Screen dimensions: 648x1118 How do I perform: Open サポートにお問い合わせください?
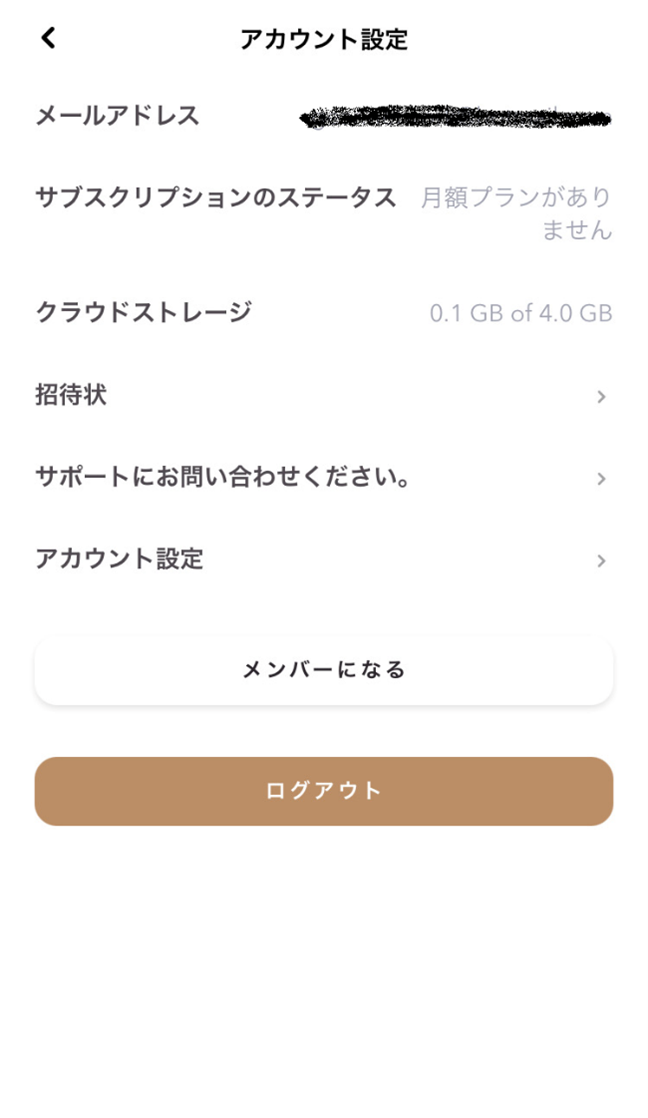pyautogui.click(x=324, y=478)
